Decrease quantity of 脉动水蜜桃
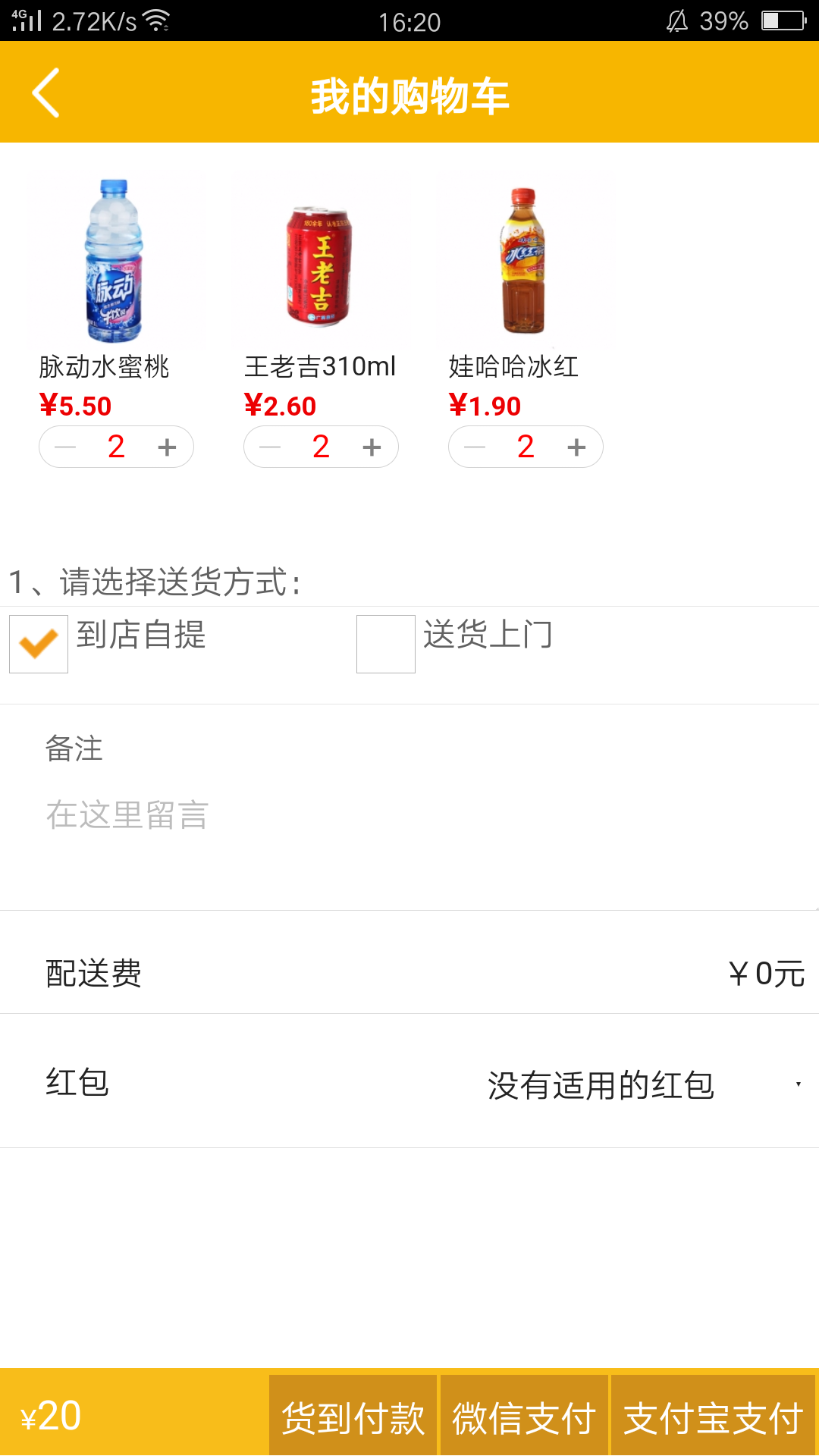Screen dimensions: 819x1456 (x=65, y=447)
